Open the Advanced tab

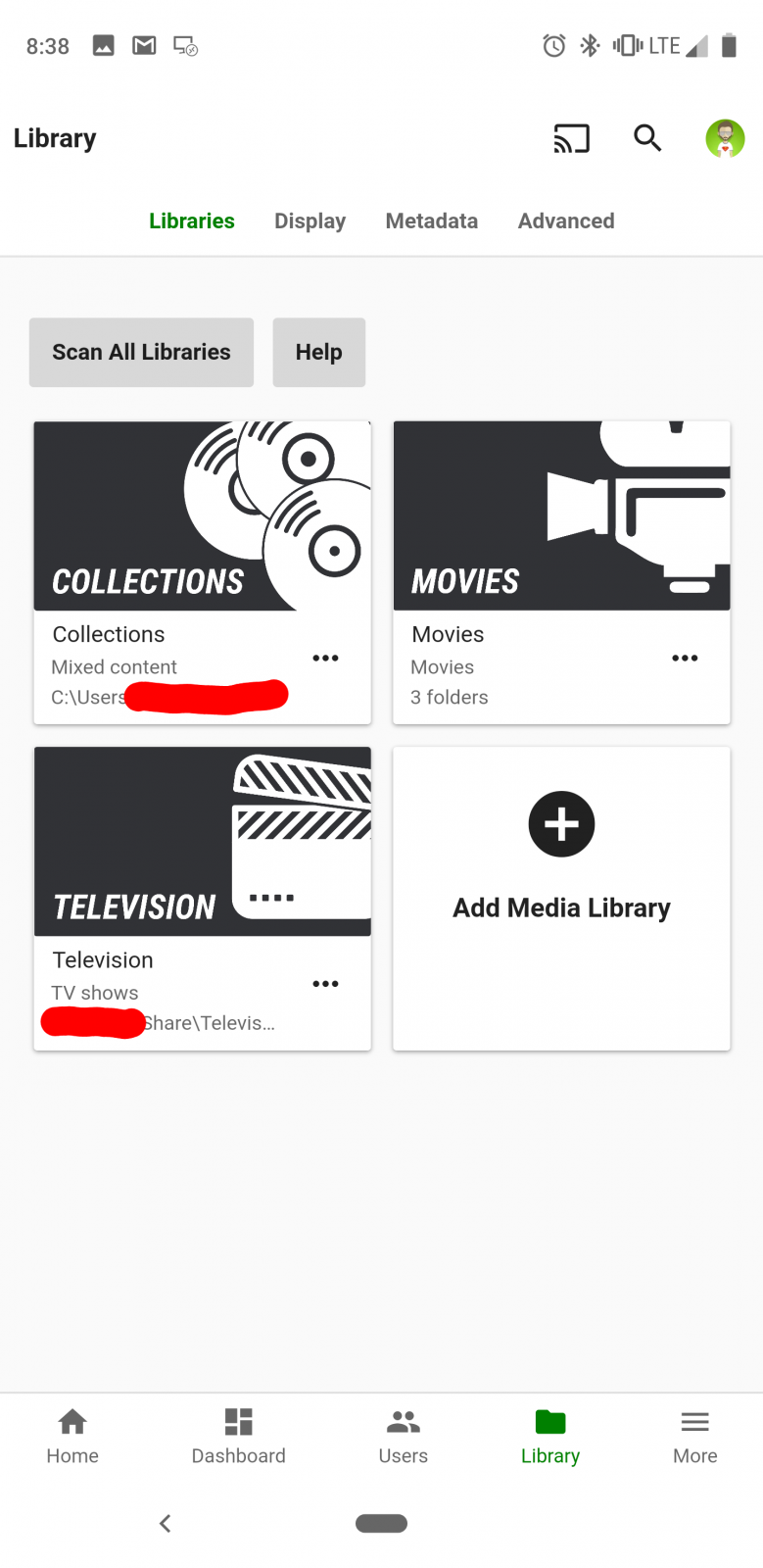coord(566,220)
